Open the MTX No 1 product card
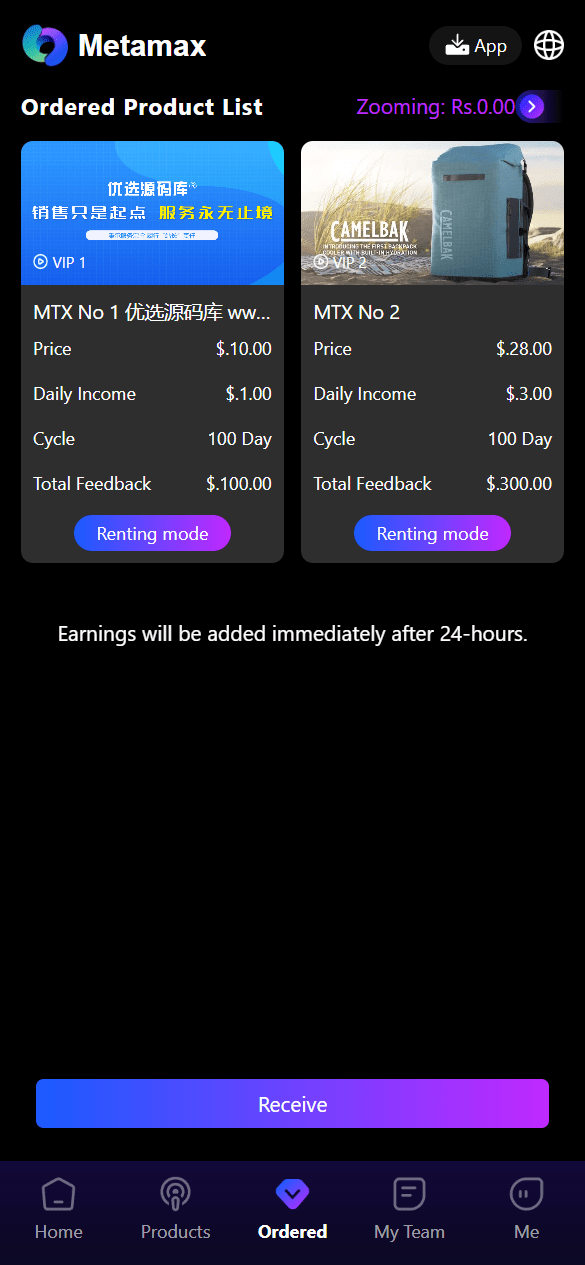 click(152, 352)
